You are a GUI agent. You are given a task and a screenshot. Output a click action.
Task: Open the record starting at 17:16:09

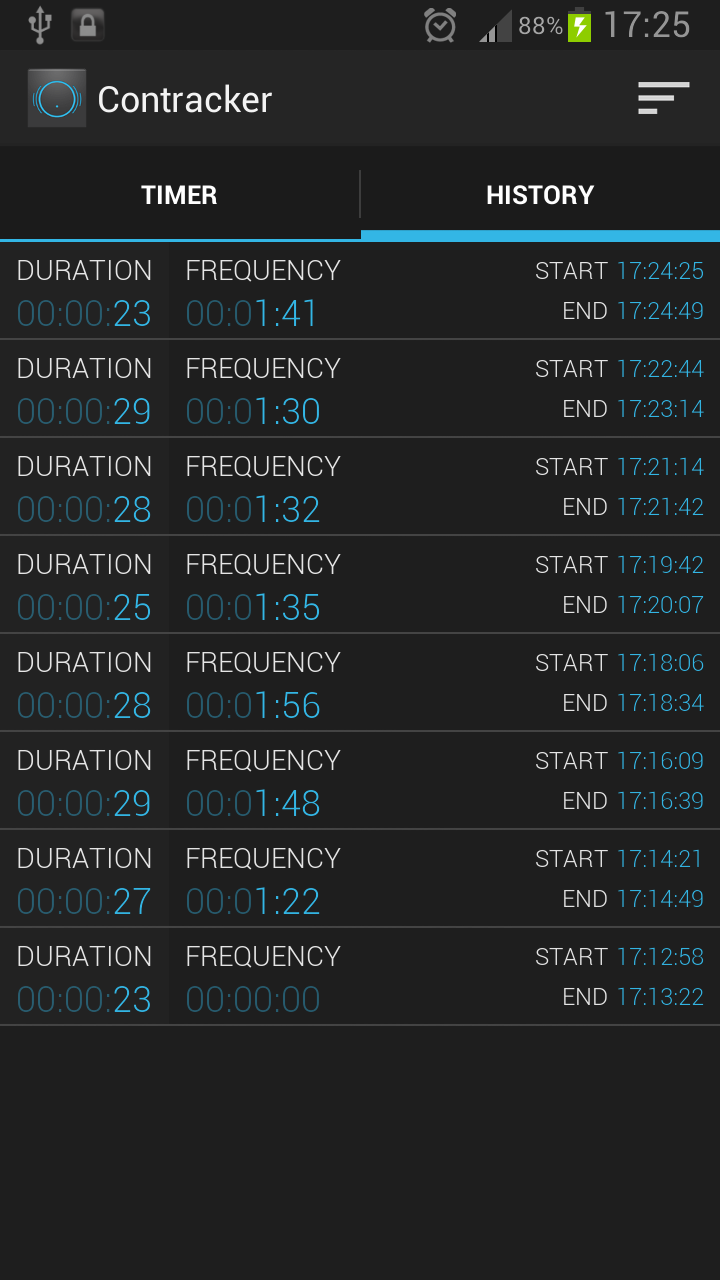click(x=360, y=781)
